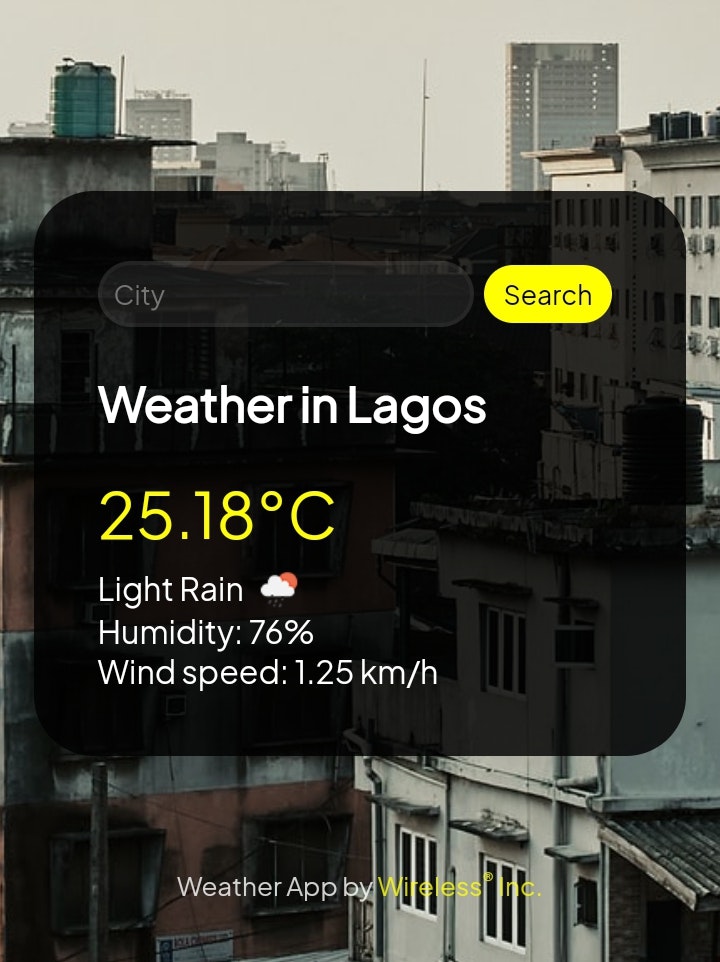The image size is (720, 962).
Task: Open the Wireless Inc. link
Action: pyautogui.click(x=458, y=886)
